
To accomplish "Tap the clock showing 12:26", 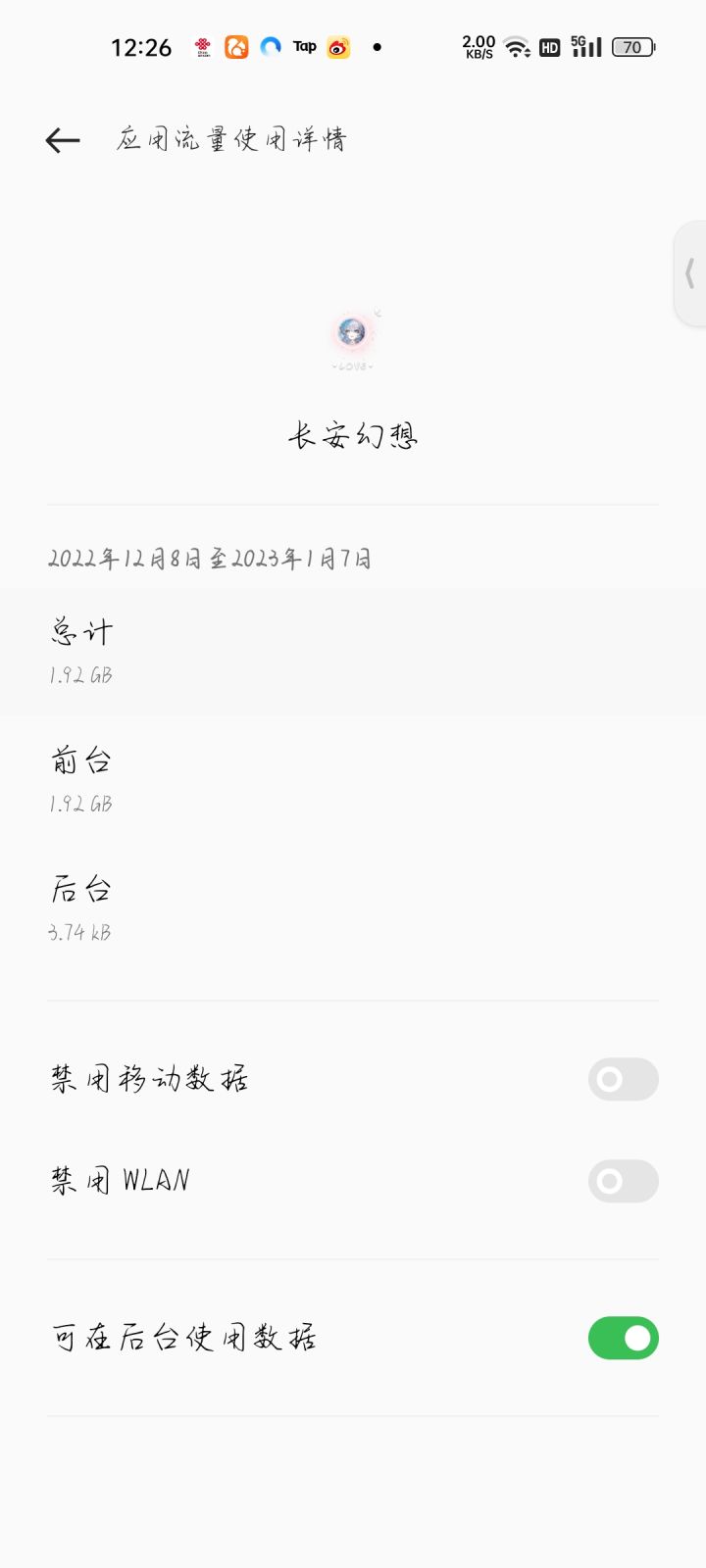I will pos(143,46).
